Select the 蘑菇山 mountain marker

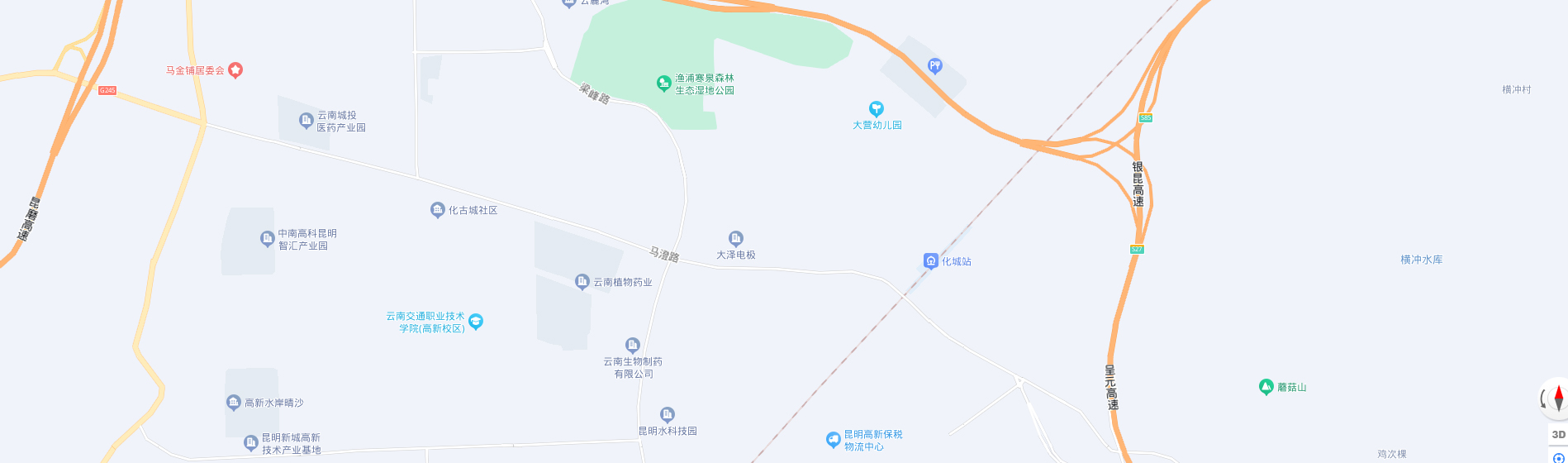point(1266,387)
